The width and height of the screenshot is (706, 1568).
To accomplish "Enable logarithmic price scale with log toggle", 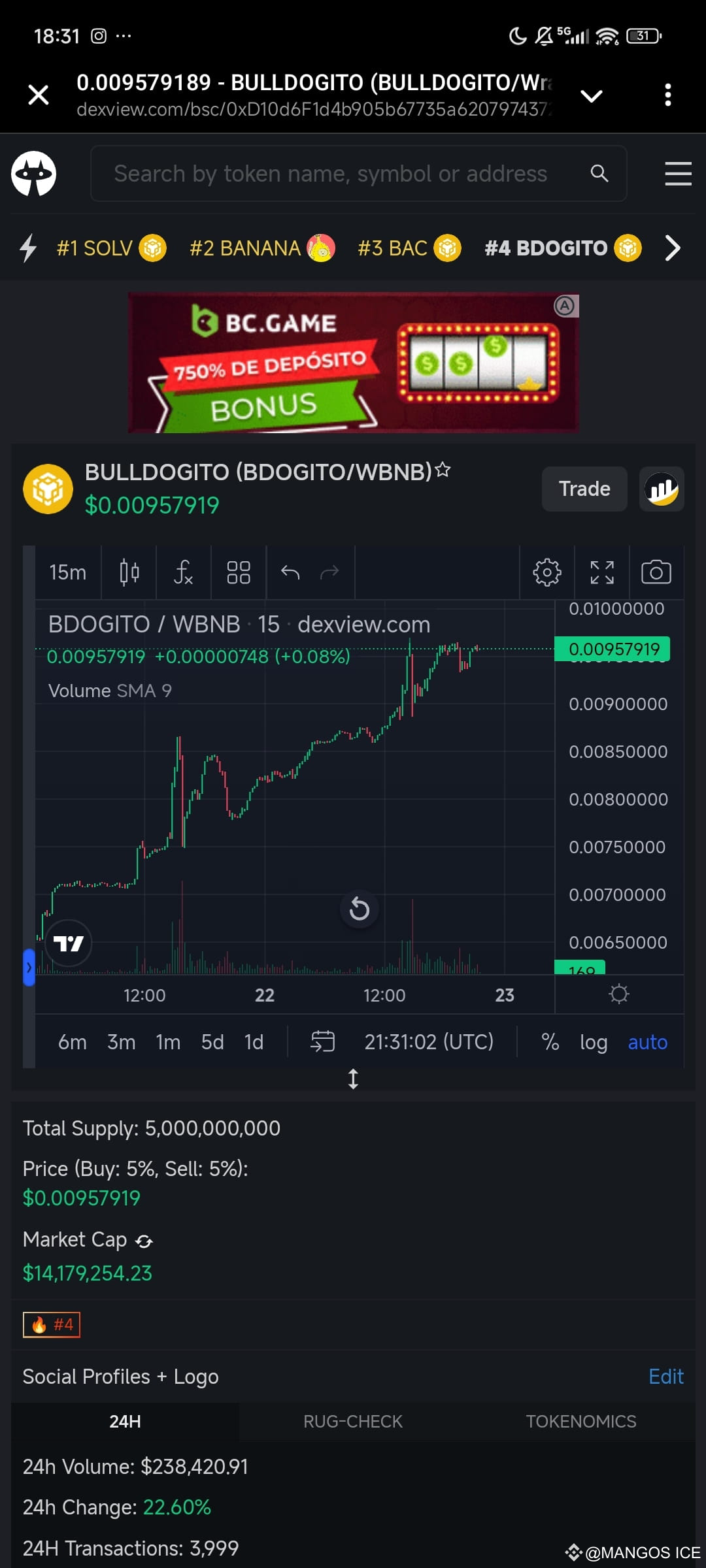I will tap(594, 1042).
